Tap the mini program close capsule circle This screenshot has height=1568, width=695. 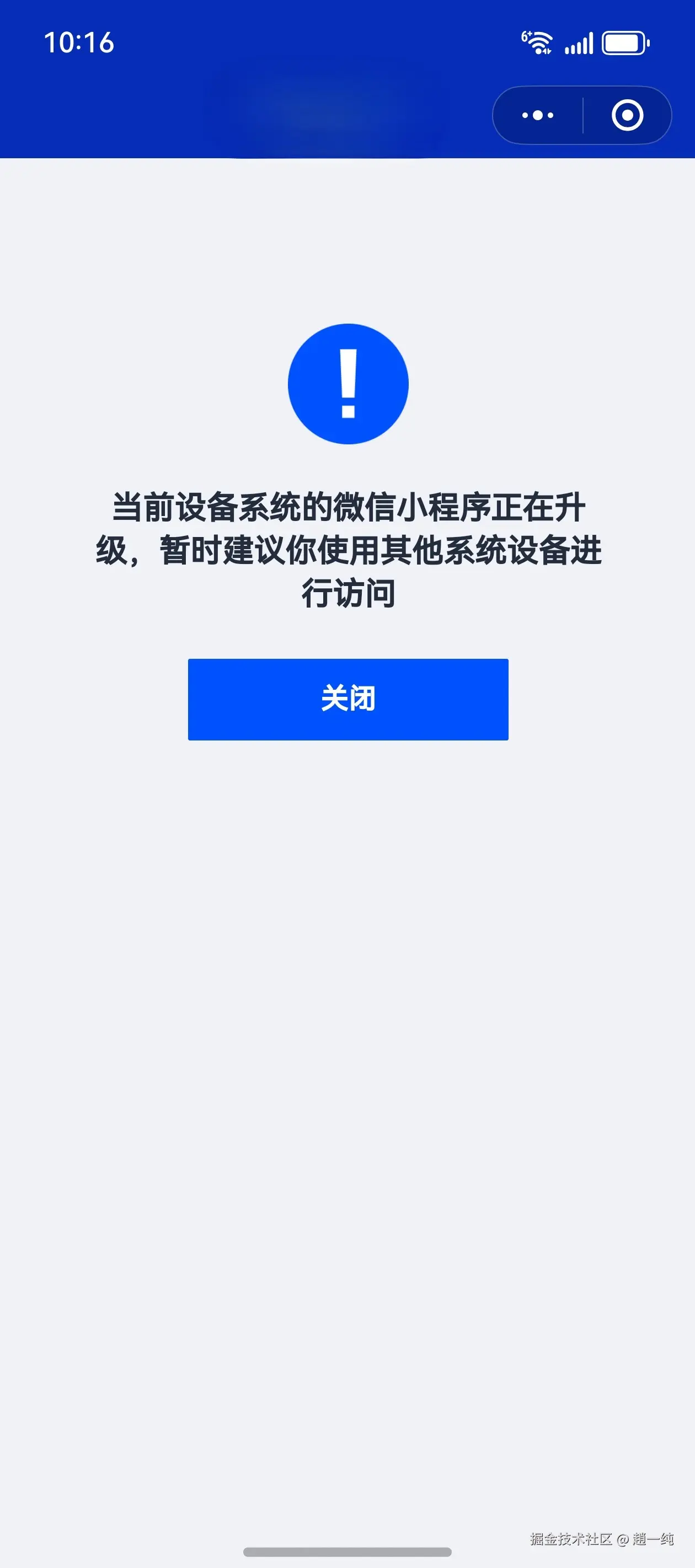[628, 115]
